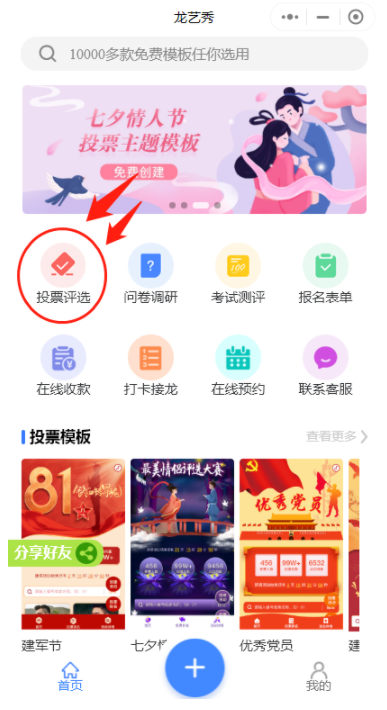Open the 七夕情人节 banner
Screen dimensions: 387x710
click(194, 149)
